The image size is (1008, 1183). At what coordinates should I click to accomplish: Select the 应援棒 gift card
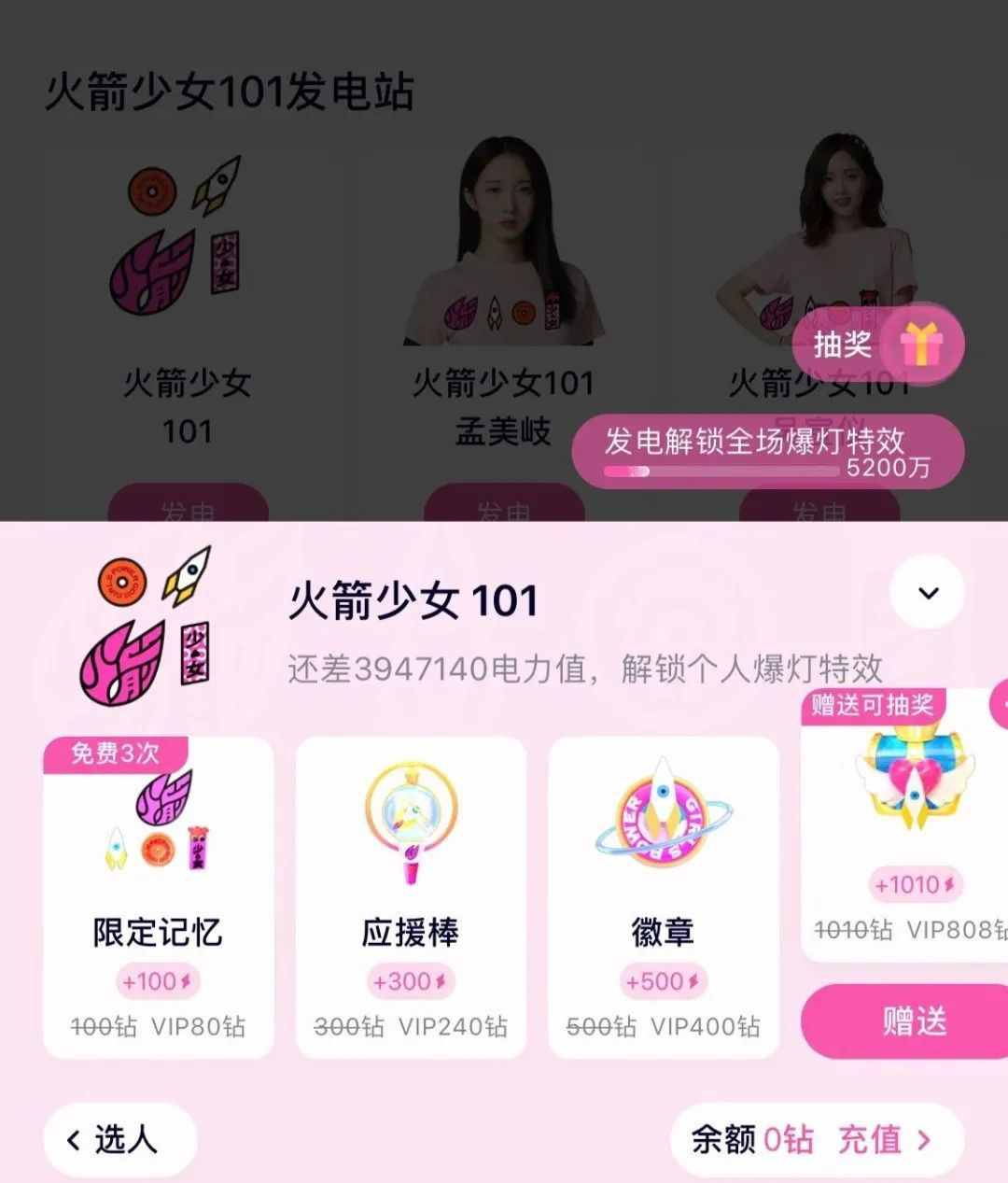(x=411, y=896)
